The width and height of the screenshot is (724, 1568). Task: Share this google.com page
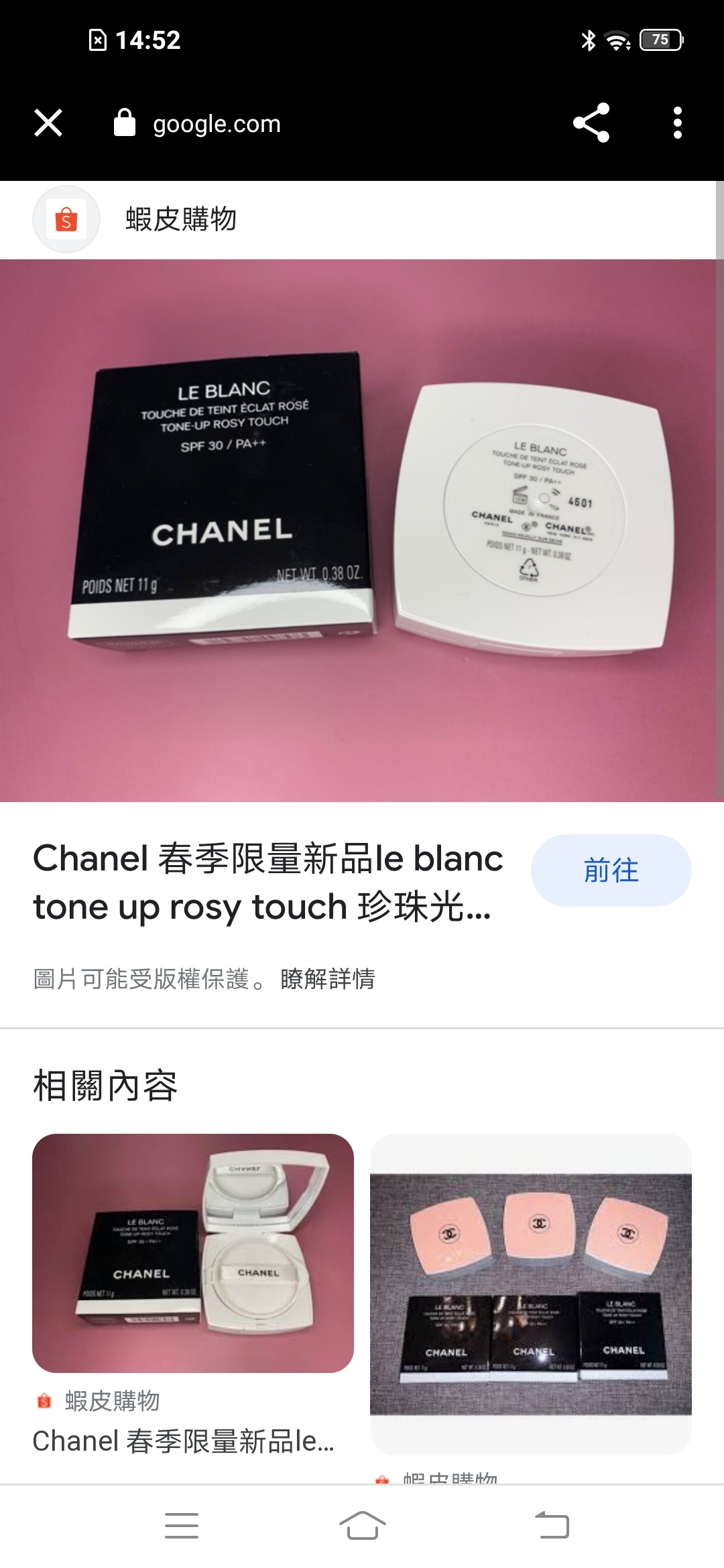(x=591, y=123)
